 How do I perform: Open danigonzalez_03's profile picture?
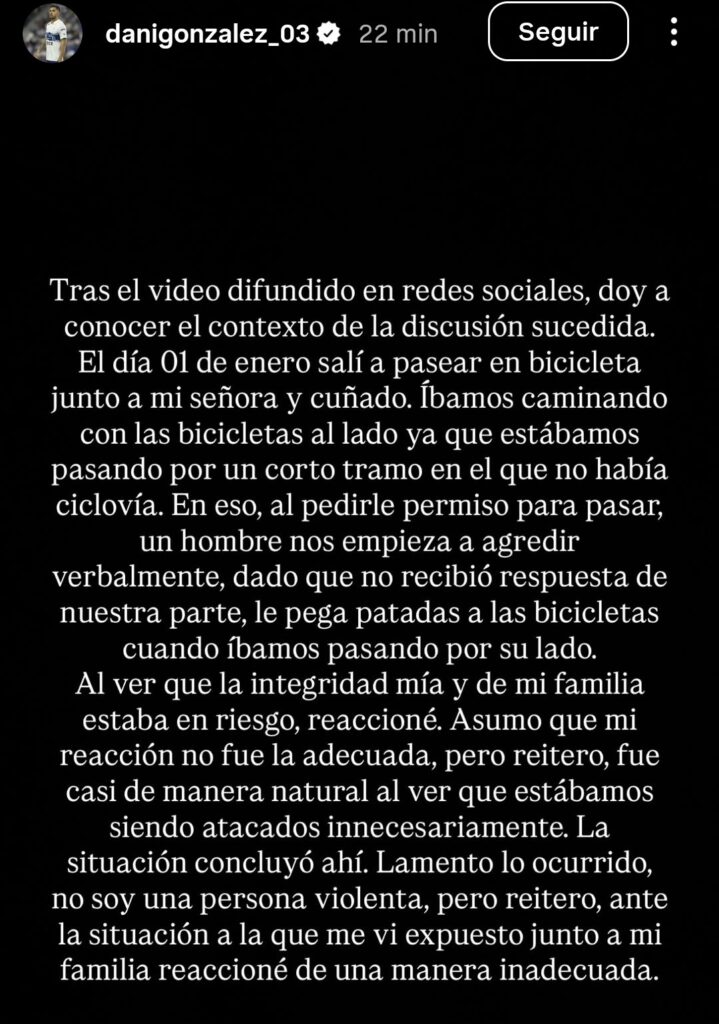point(52,33)
